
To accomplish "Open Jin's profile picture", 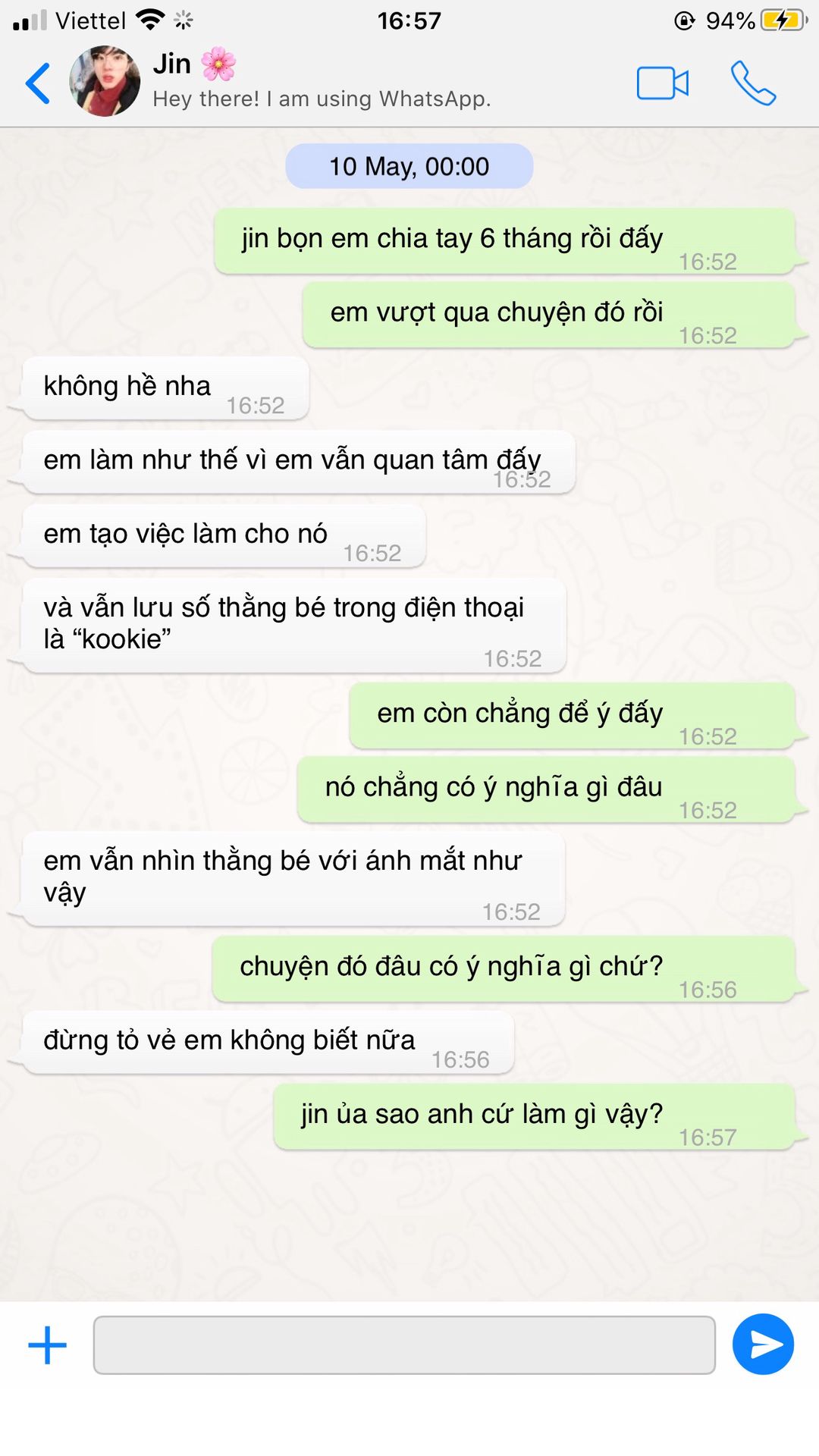I will [105, 81].
